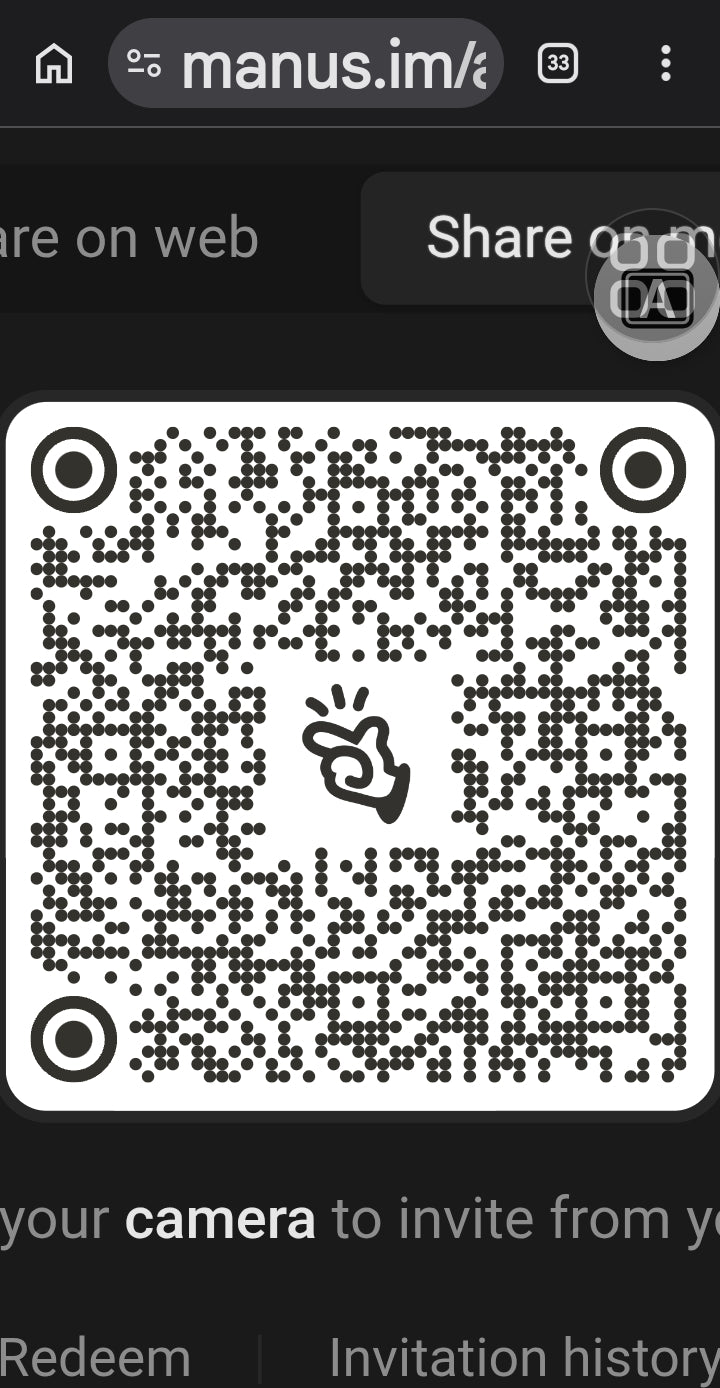Image resolution: width=720 pixels, height=1388 pixels.
Task: Go to the browser home page
Action: [x=54, y=65]
